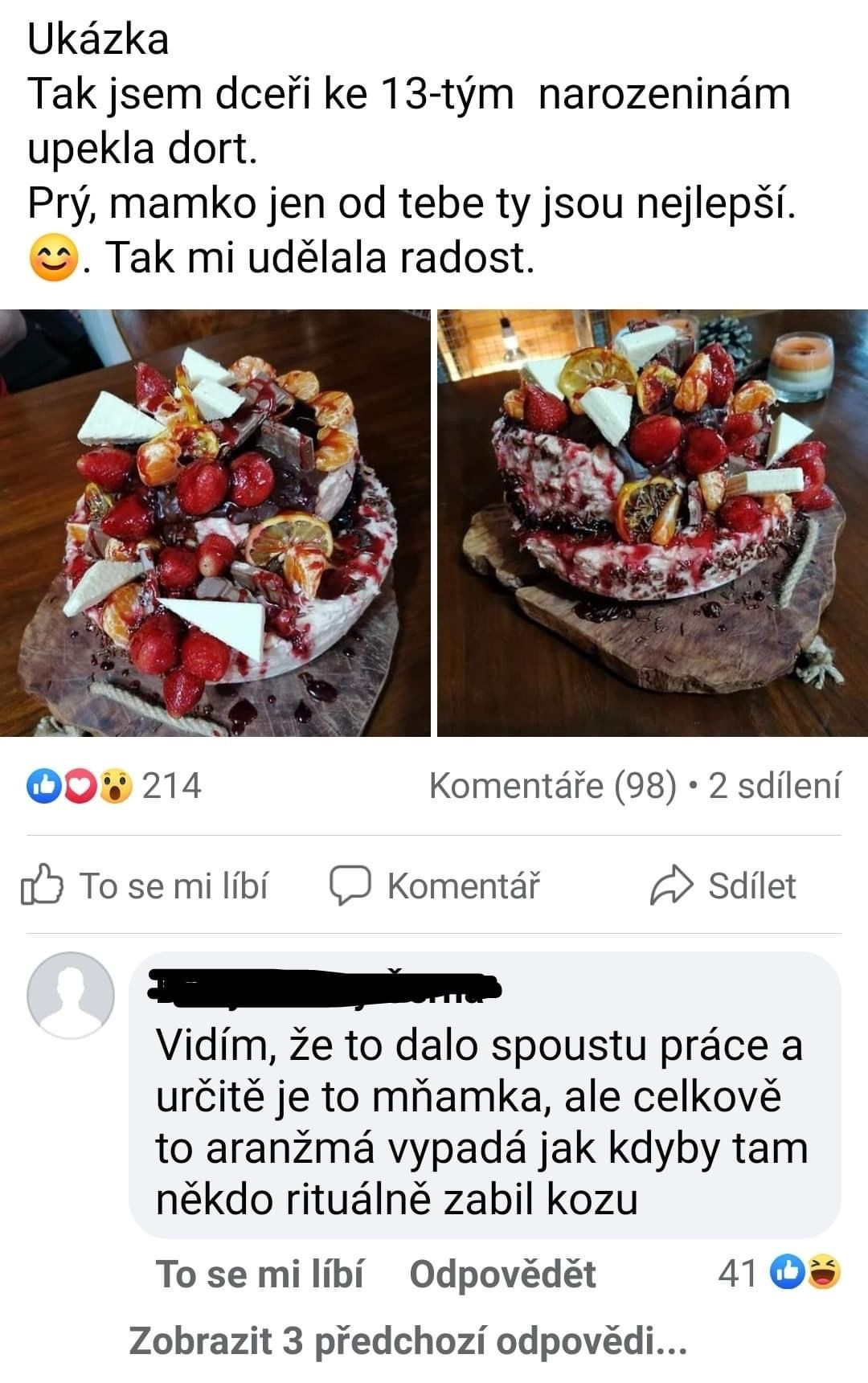Like the comment about the goat
868x1383 pixels.
pyautogui.click(x=259, y=1275)
